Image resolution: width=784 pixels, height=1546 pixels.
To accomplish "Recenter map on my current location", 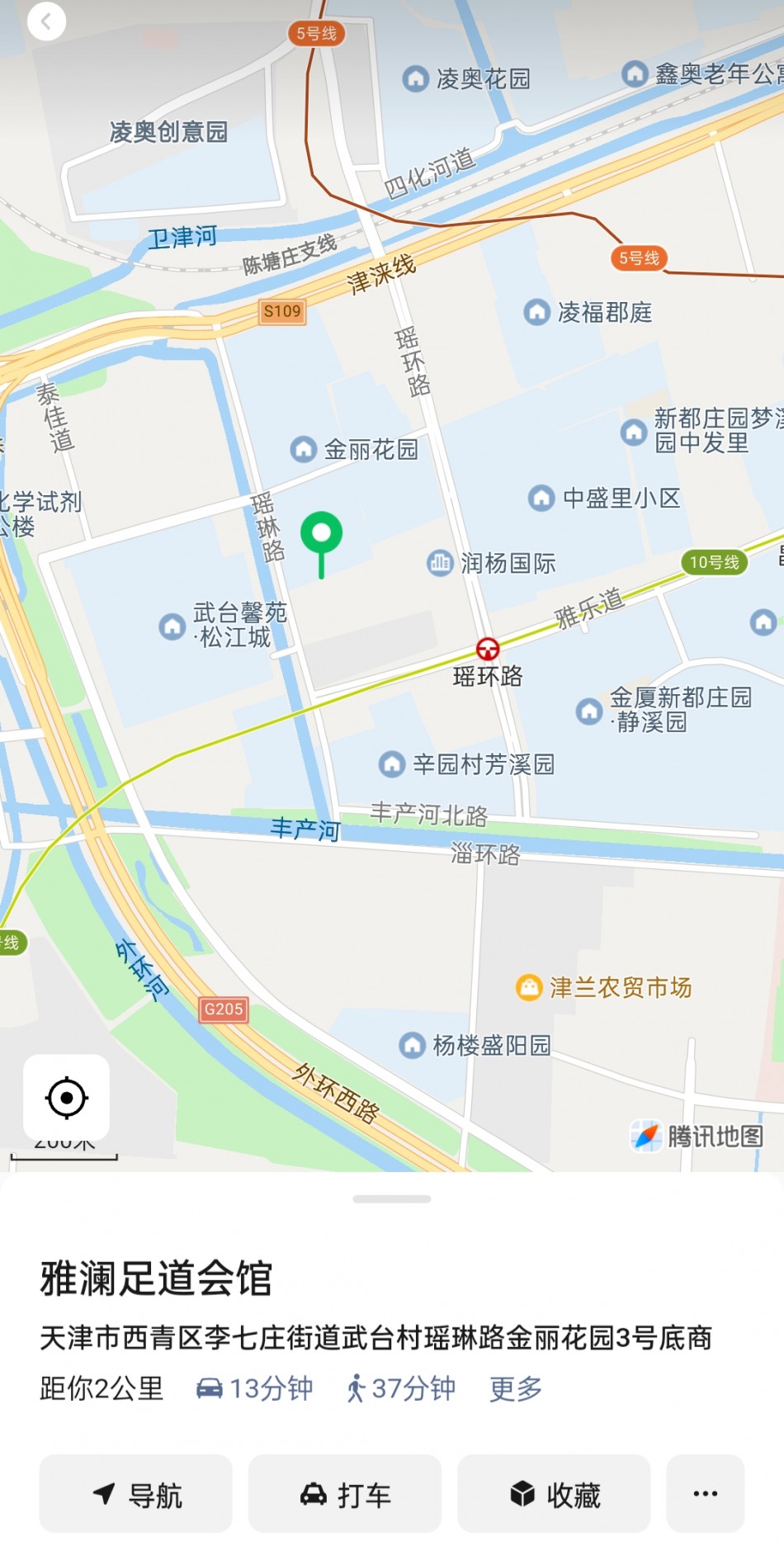I will point(66,1098).
